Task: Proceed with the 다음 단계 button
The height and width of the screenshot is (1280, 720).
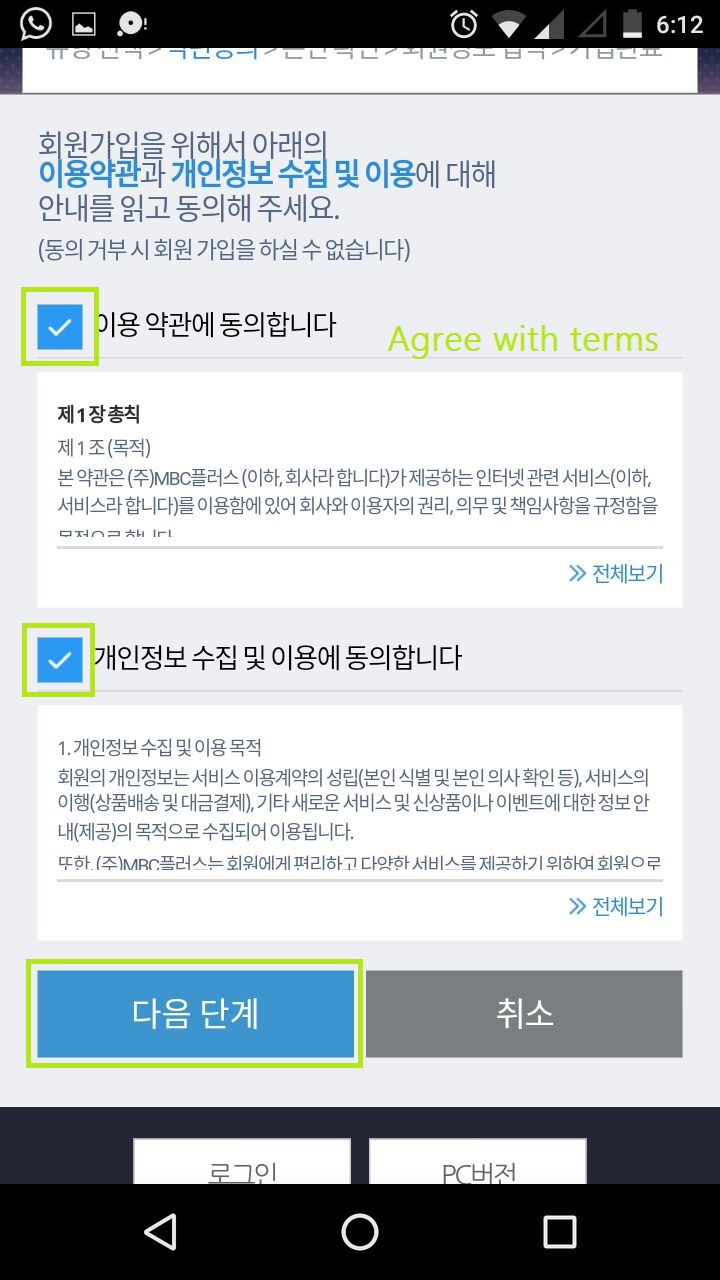Action: pyautogui.click(x=196, y=1013)
